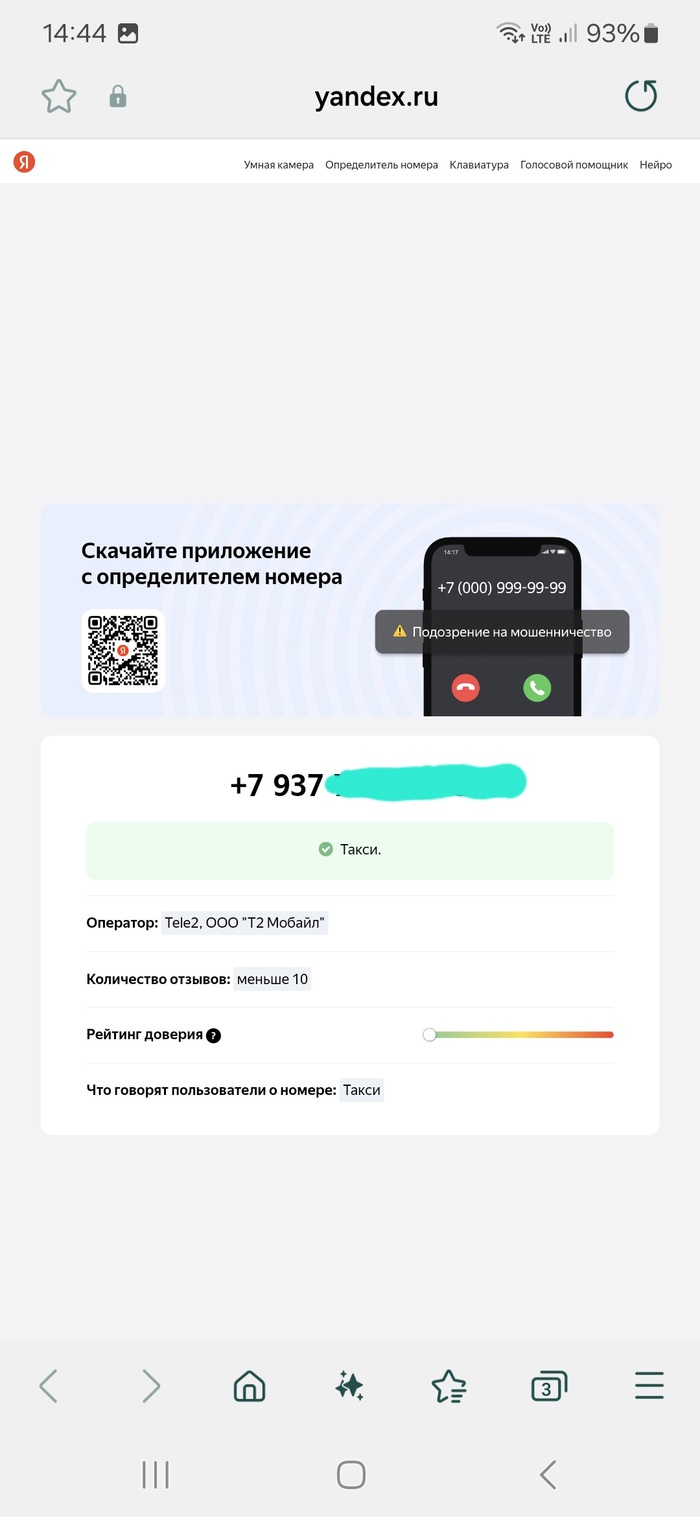Go back to the previous page

(x=48, y=1385)
